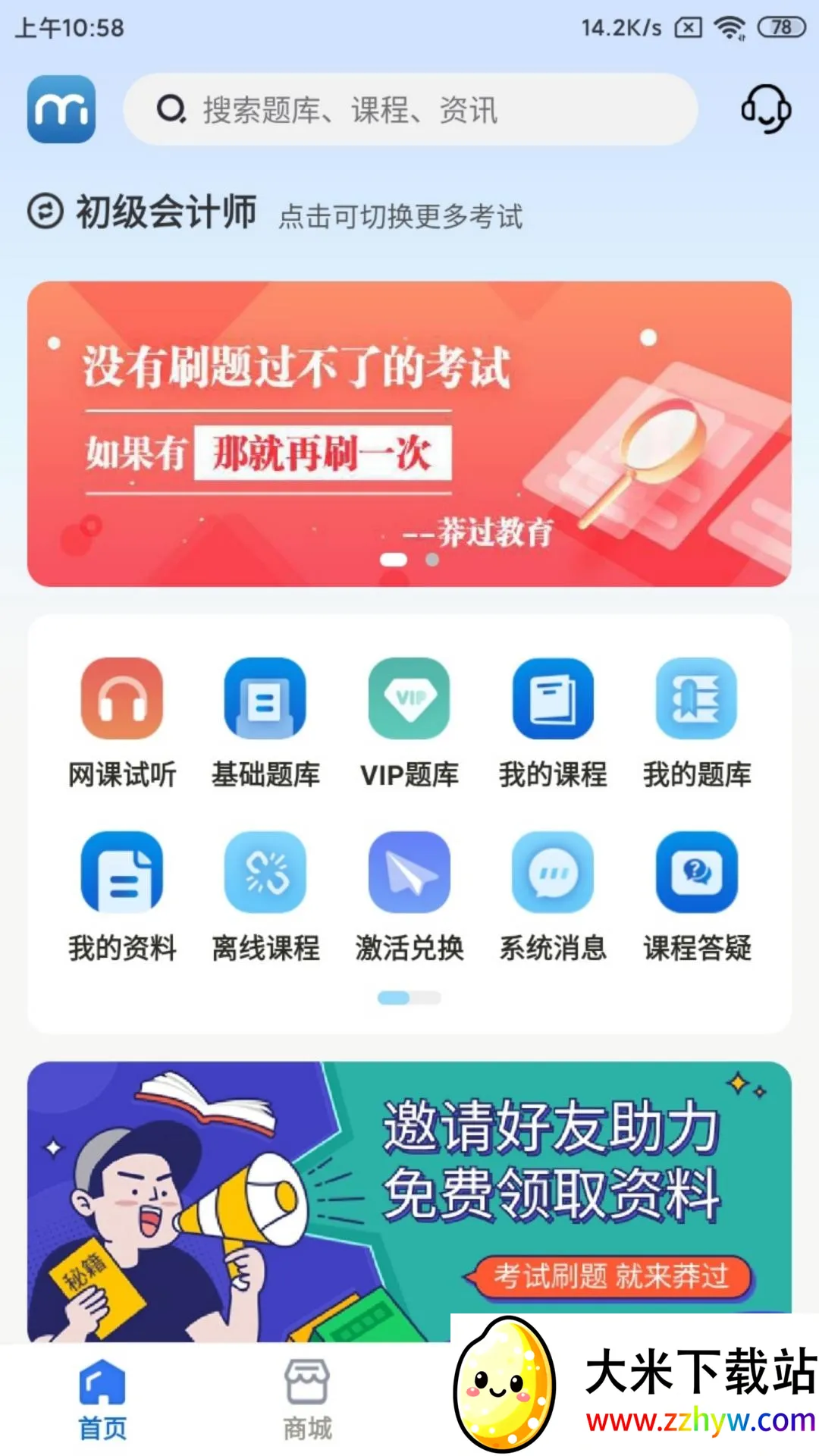Check 系统消息

(553, 895)
